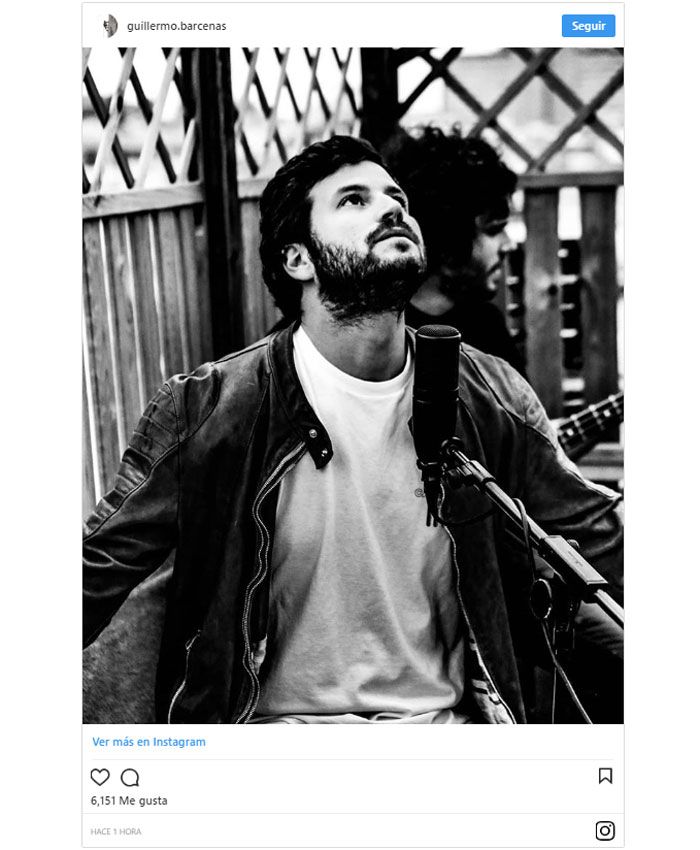Open guillermo.barcenas profile username
The height and width of the screenshot is (850, 700).
(x=176, y=26)
